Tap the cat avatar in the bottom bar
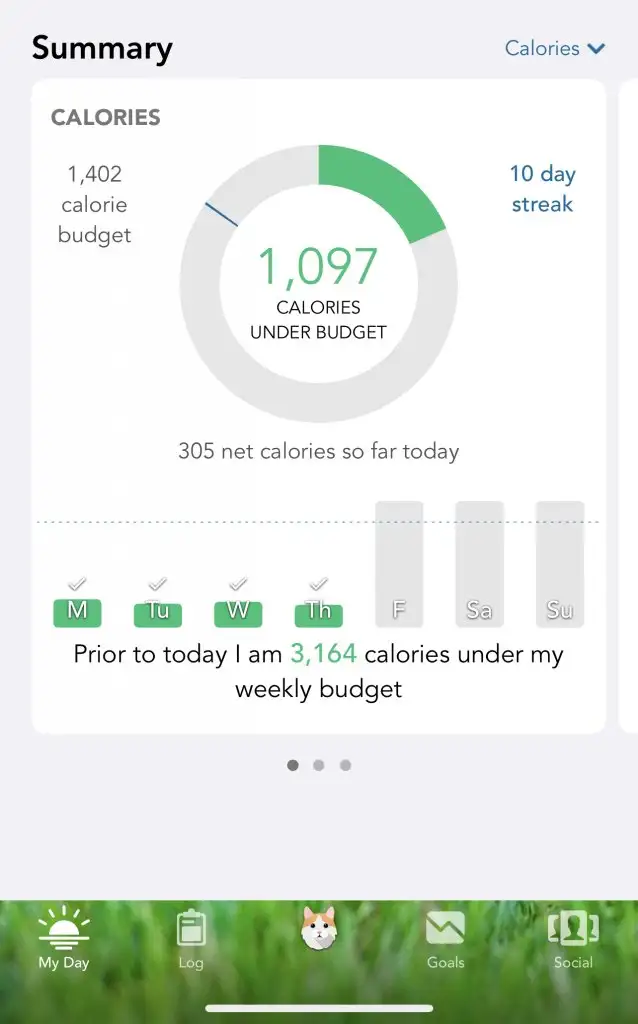 [x=319, y=929]
